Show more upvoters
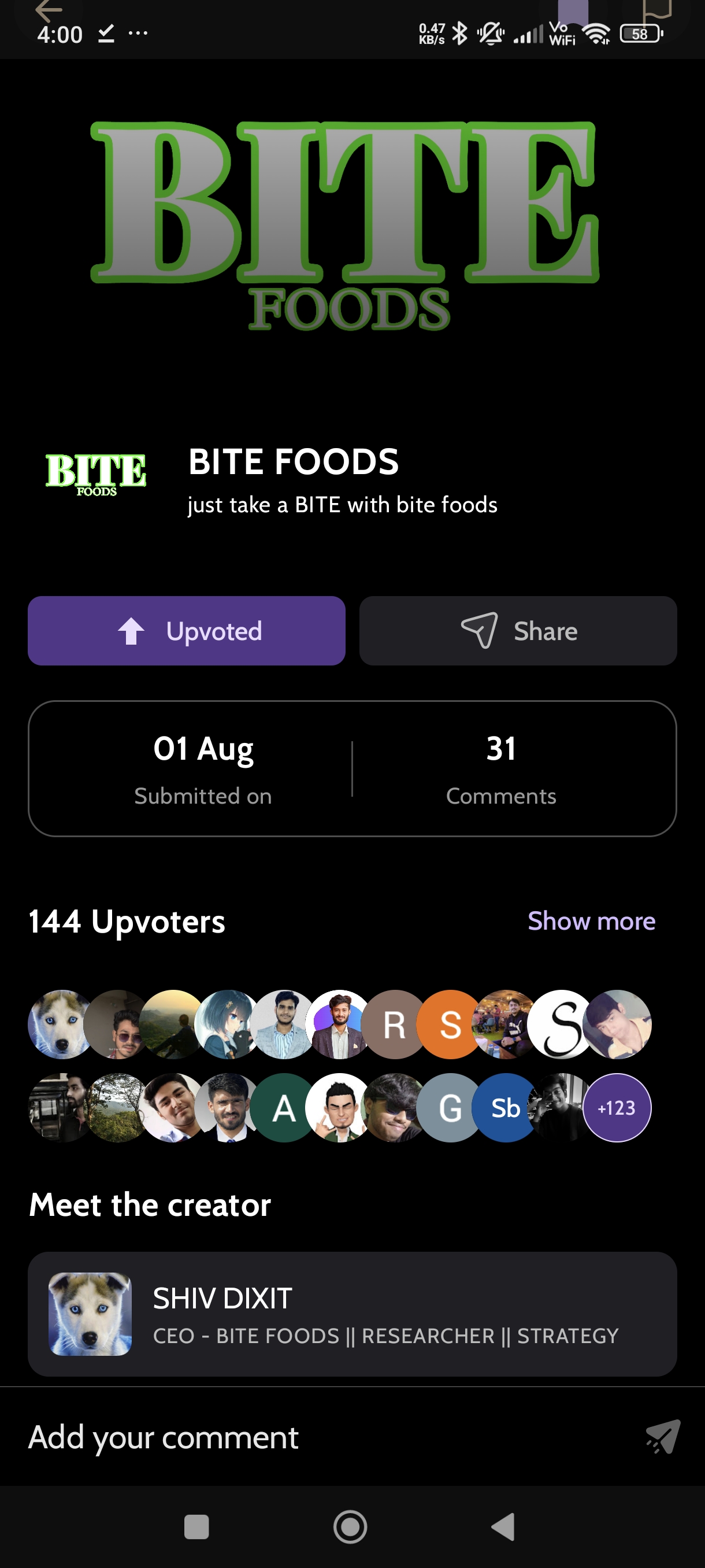Viewport: 705px width, 1568px height. point(591,921)
